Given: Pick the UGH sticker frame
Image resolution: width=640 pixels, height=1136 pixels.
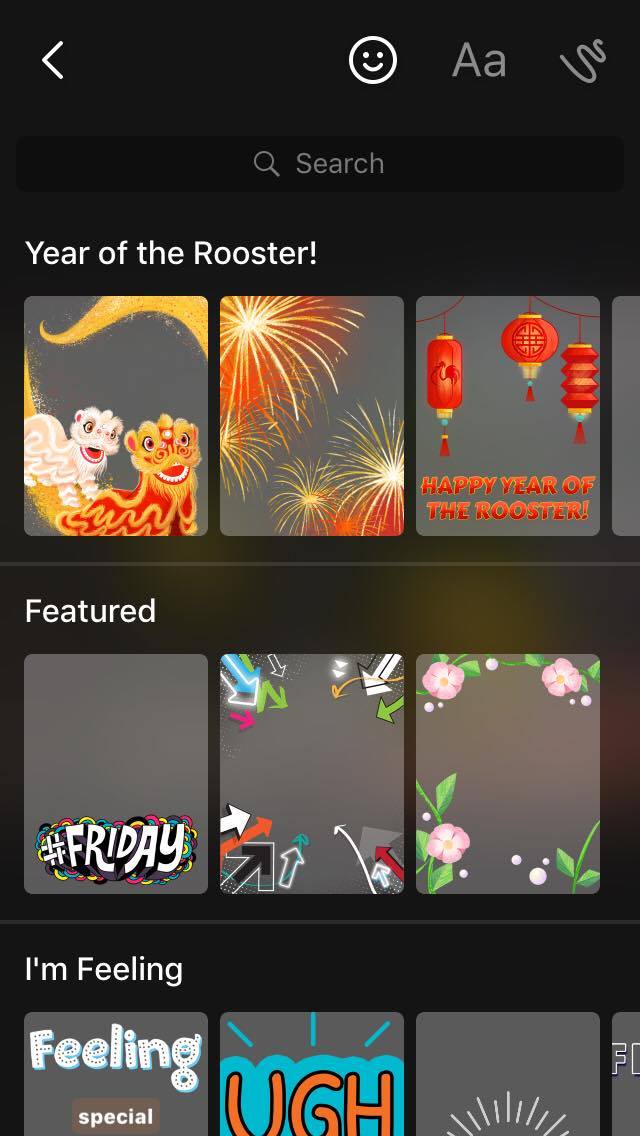Looking at the screenshot, I should point(312,1074).
